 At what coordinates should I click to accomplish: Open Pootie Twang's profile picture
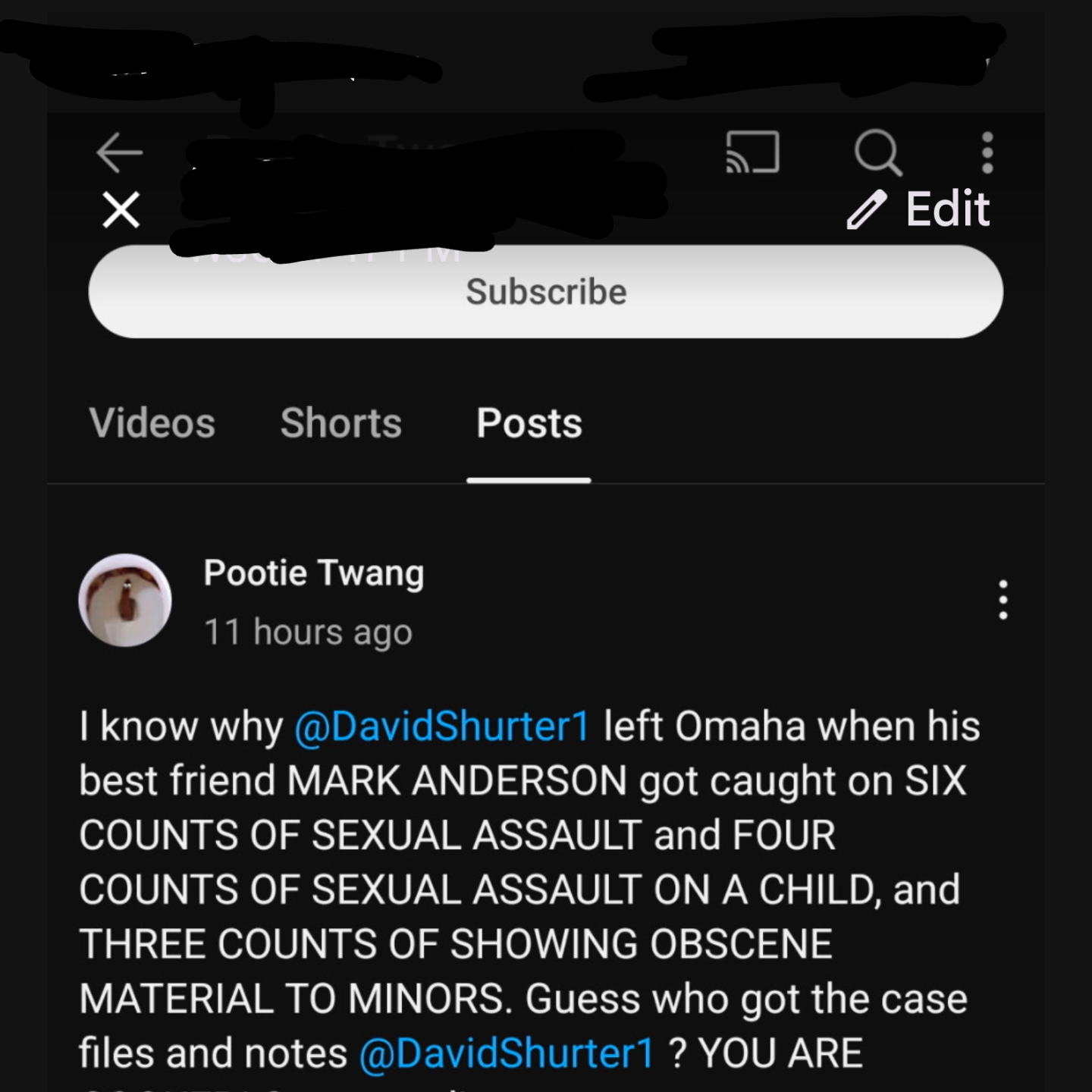pos(125,601)
